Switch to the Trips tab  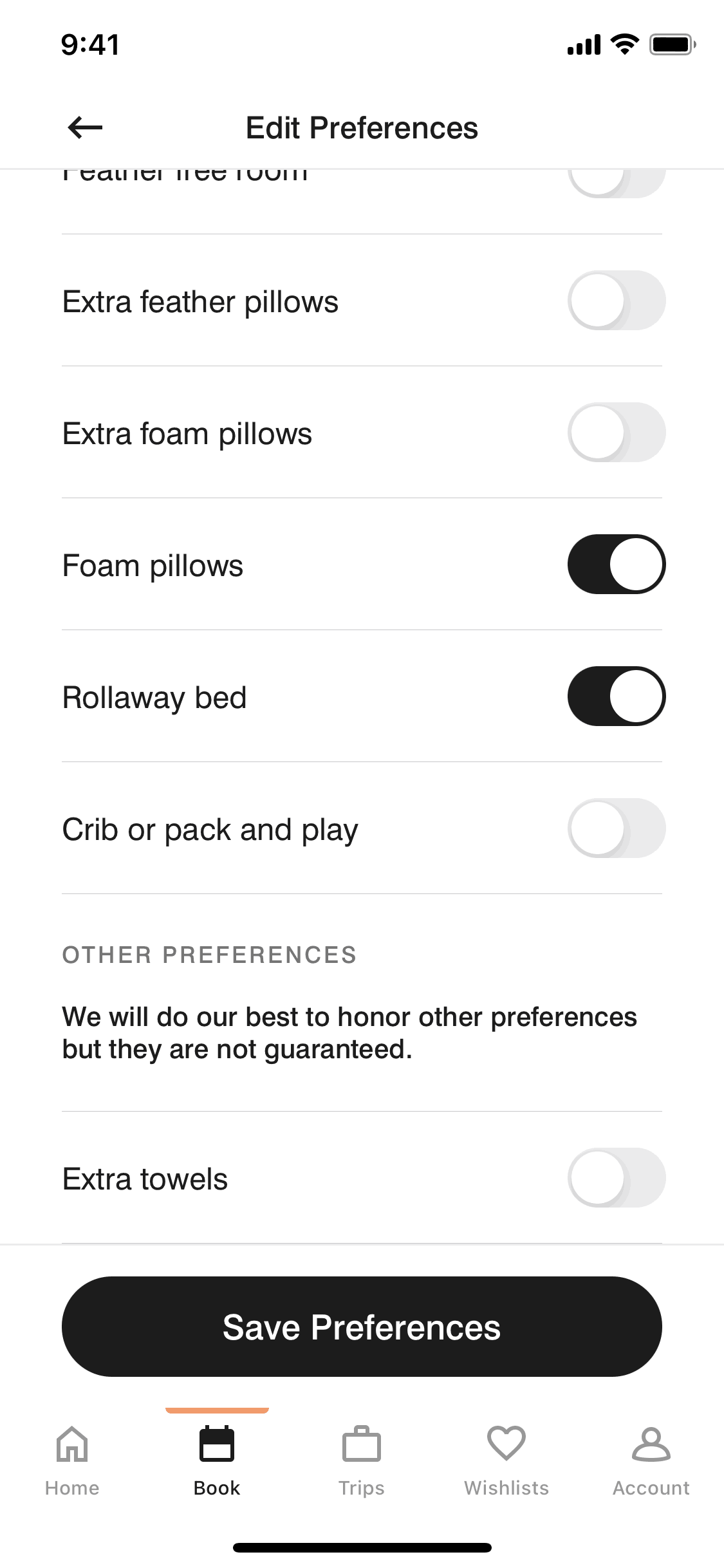(x=362, y=1461)
